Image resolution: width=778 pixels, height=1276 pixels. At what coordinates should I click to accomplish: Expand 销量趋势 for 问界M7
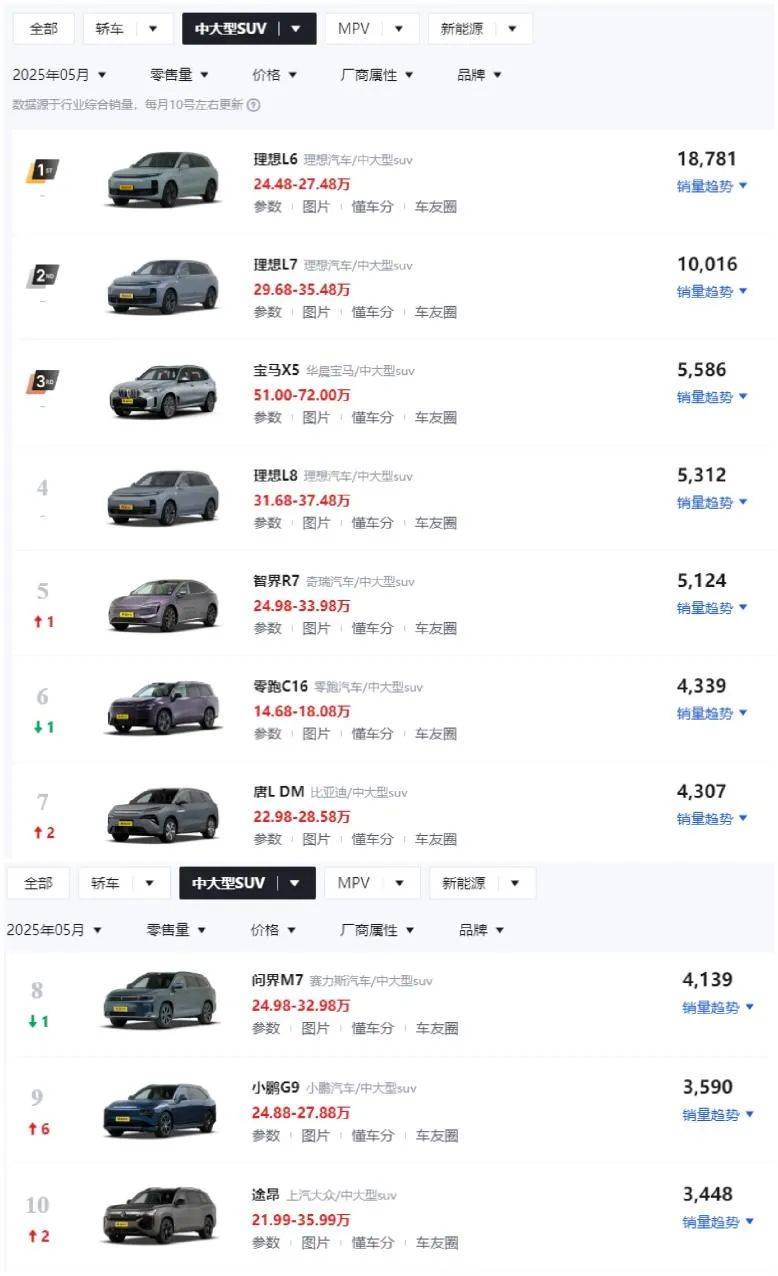pos(718,1007)
